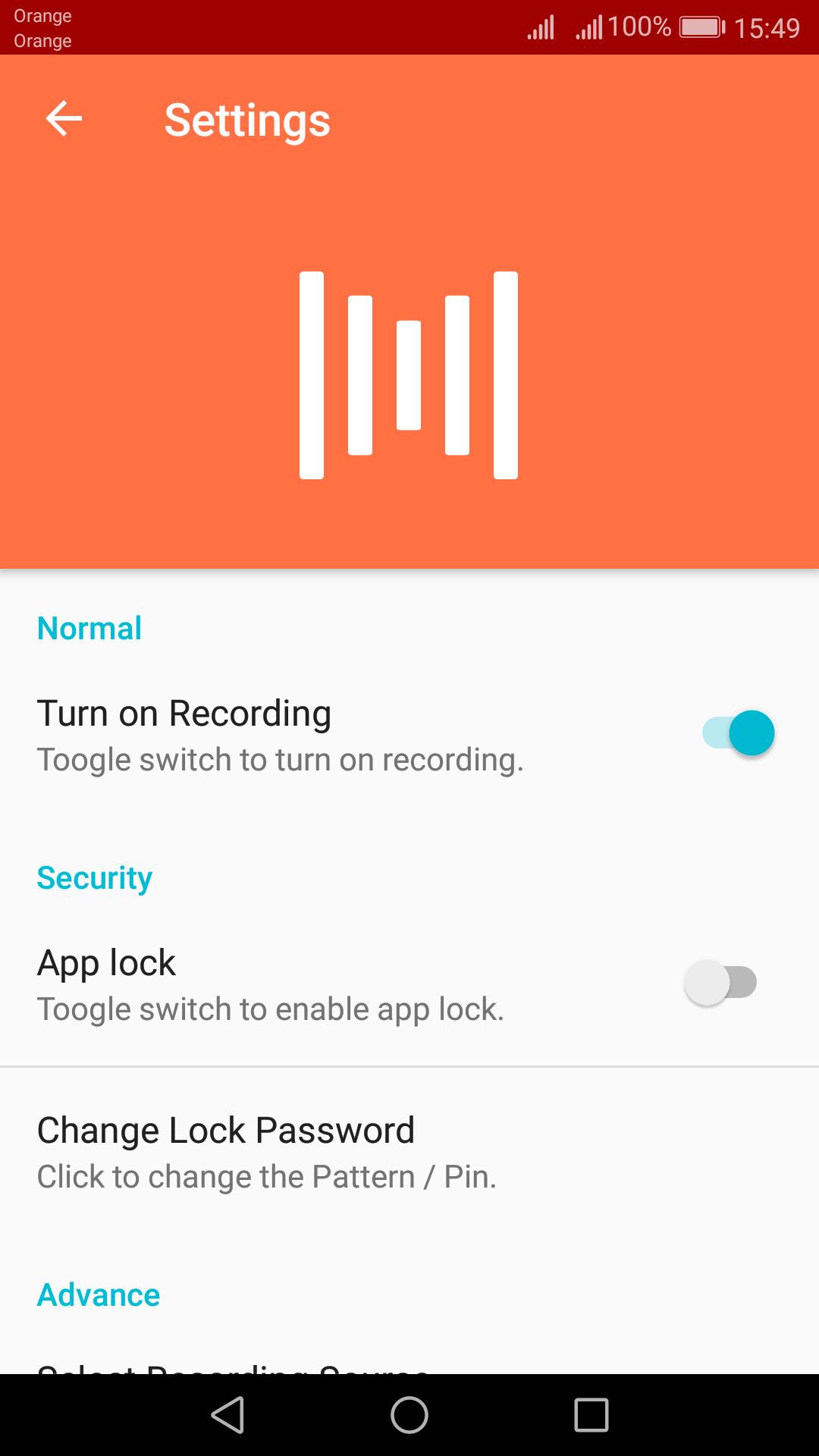819x1456 pixels.
Task: Turn off the recording switch
Action: tap(738, 733)
